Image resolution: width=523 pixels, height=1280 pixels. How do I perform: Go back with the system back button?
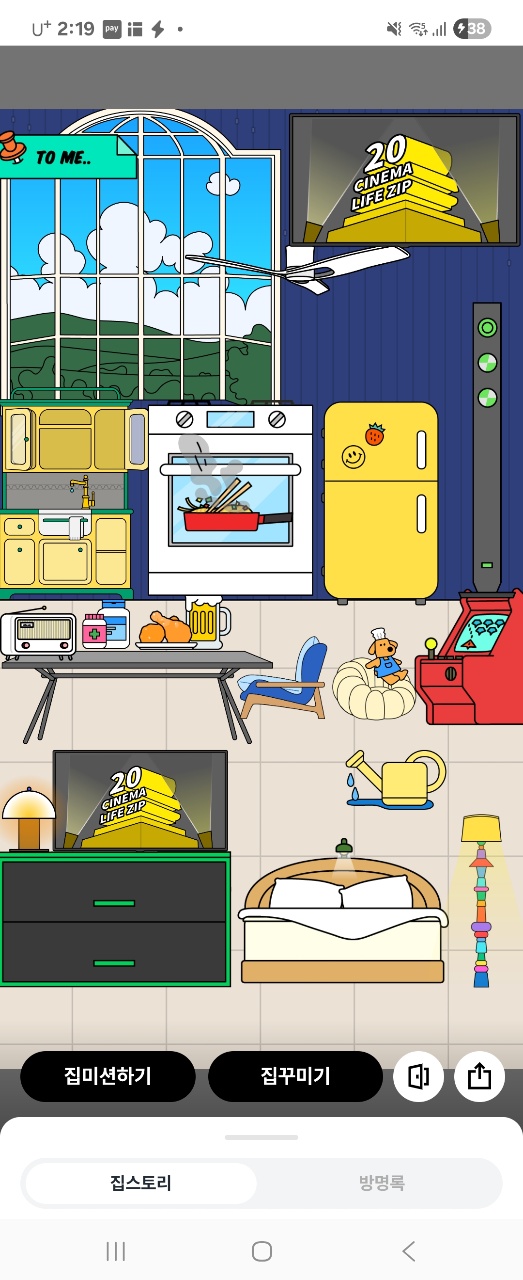coord(408,1250)
